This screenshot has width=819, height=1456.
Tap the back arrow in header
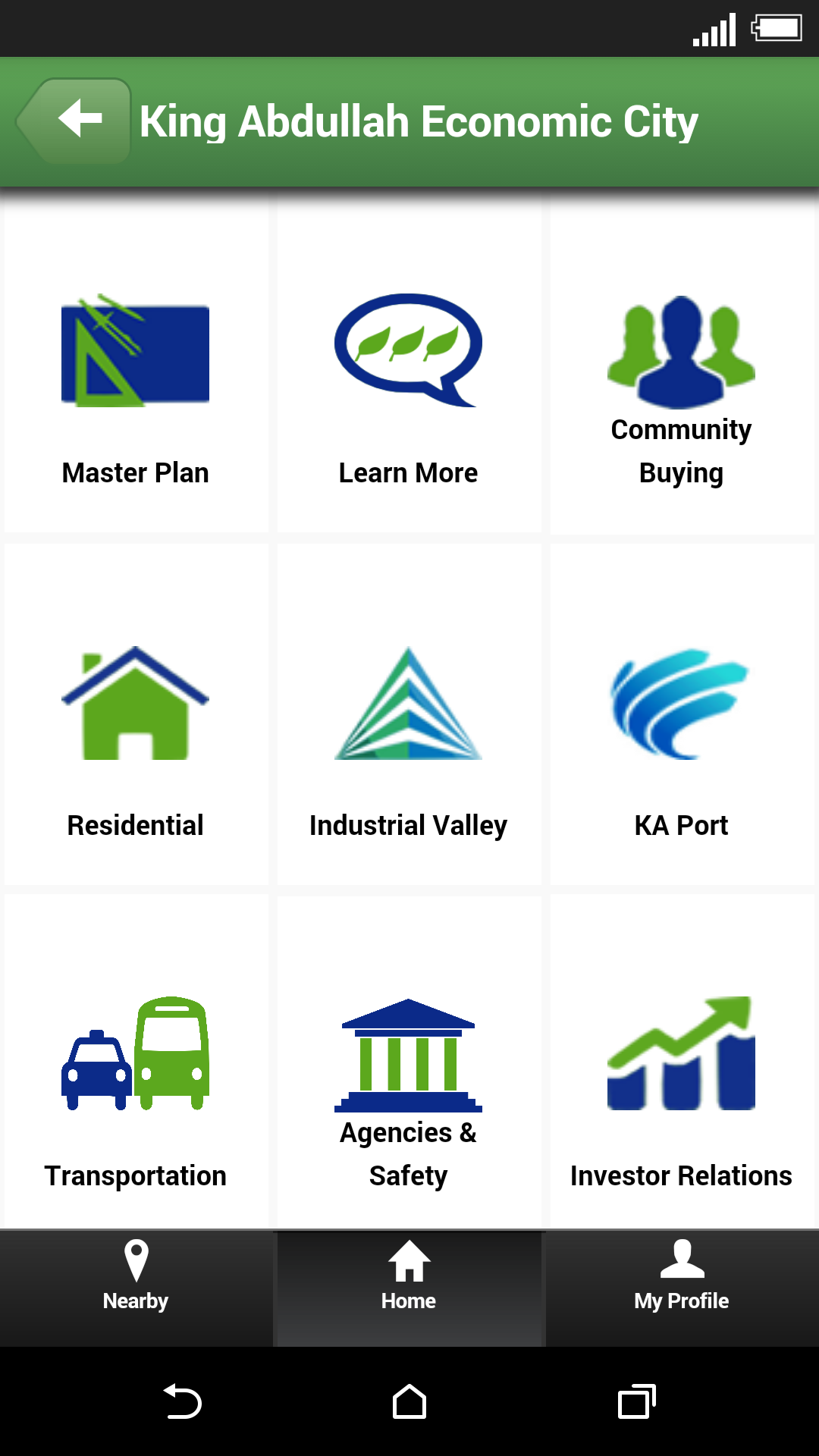74,121
